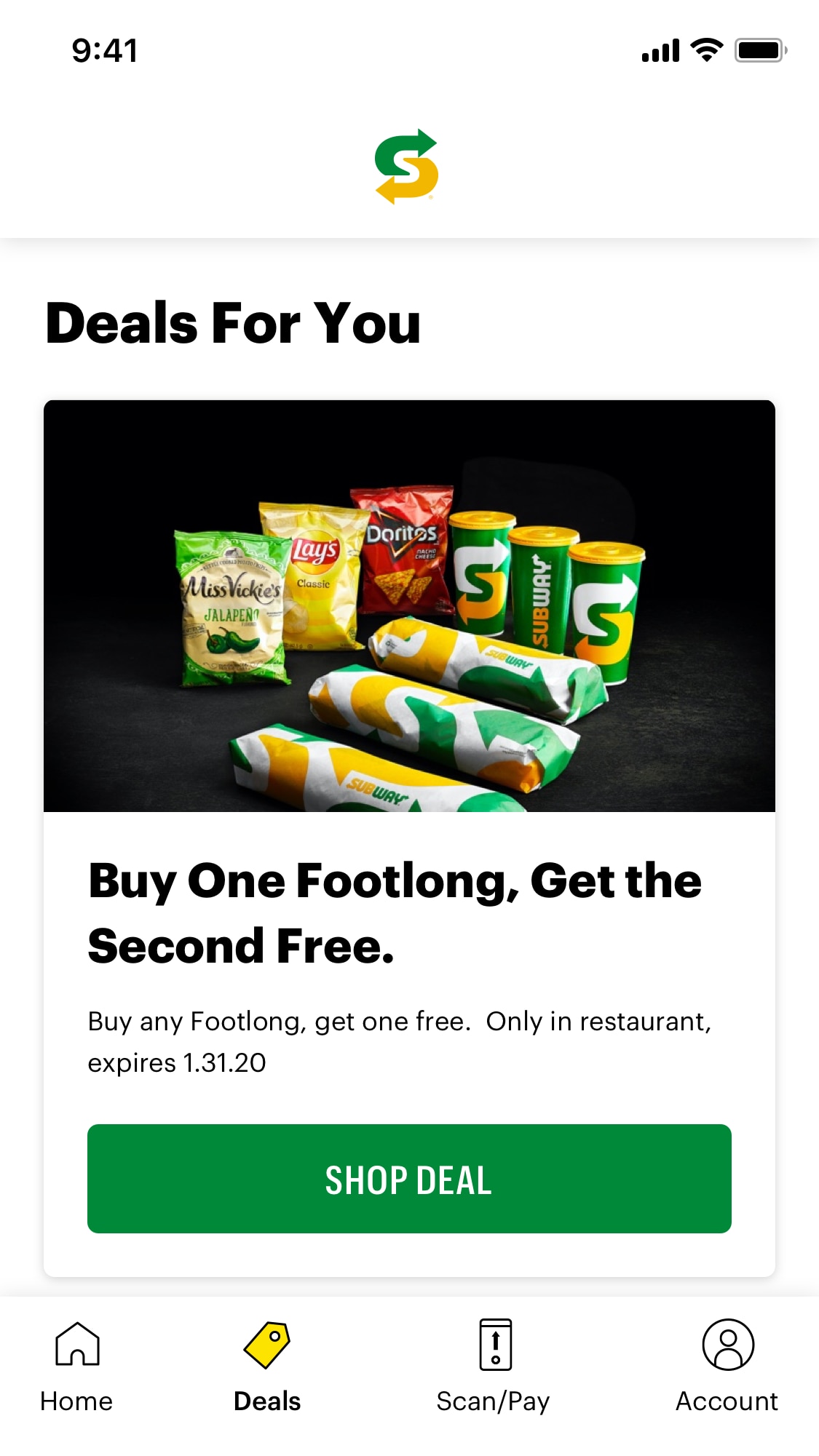Tap the SHOP DEAL button

point(409,1178)
